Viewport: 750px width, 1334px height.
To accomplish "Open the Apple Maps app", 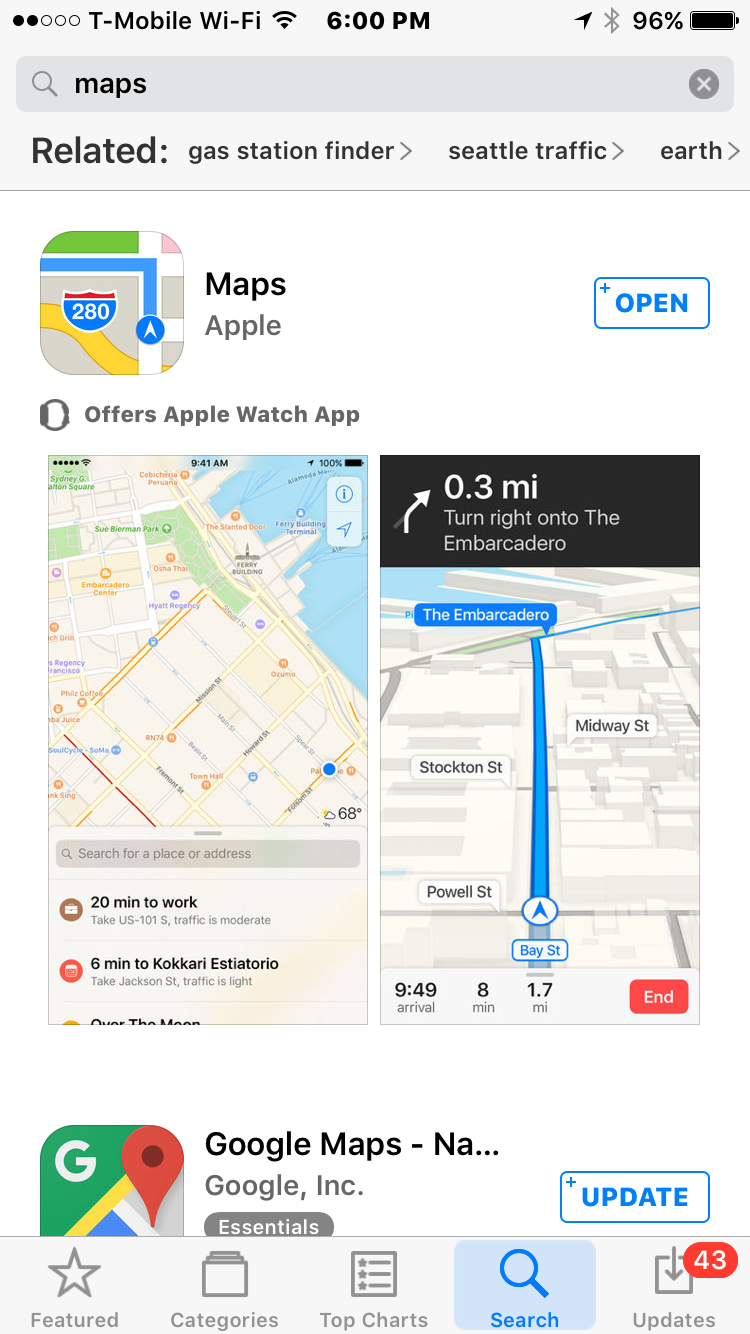I will [651, 303].
